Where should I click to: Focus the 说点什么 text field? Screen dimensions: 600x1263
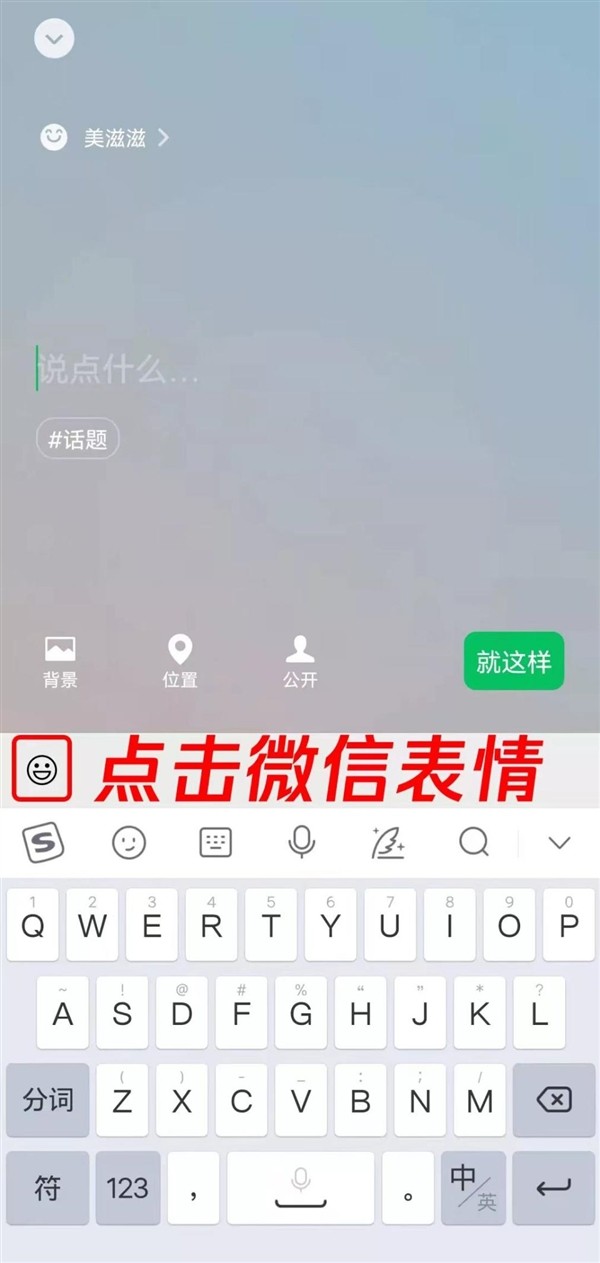(200, 370)
